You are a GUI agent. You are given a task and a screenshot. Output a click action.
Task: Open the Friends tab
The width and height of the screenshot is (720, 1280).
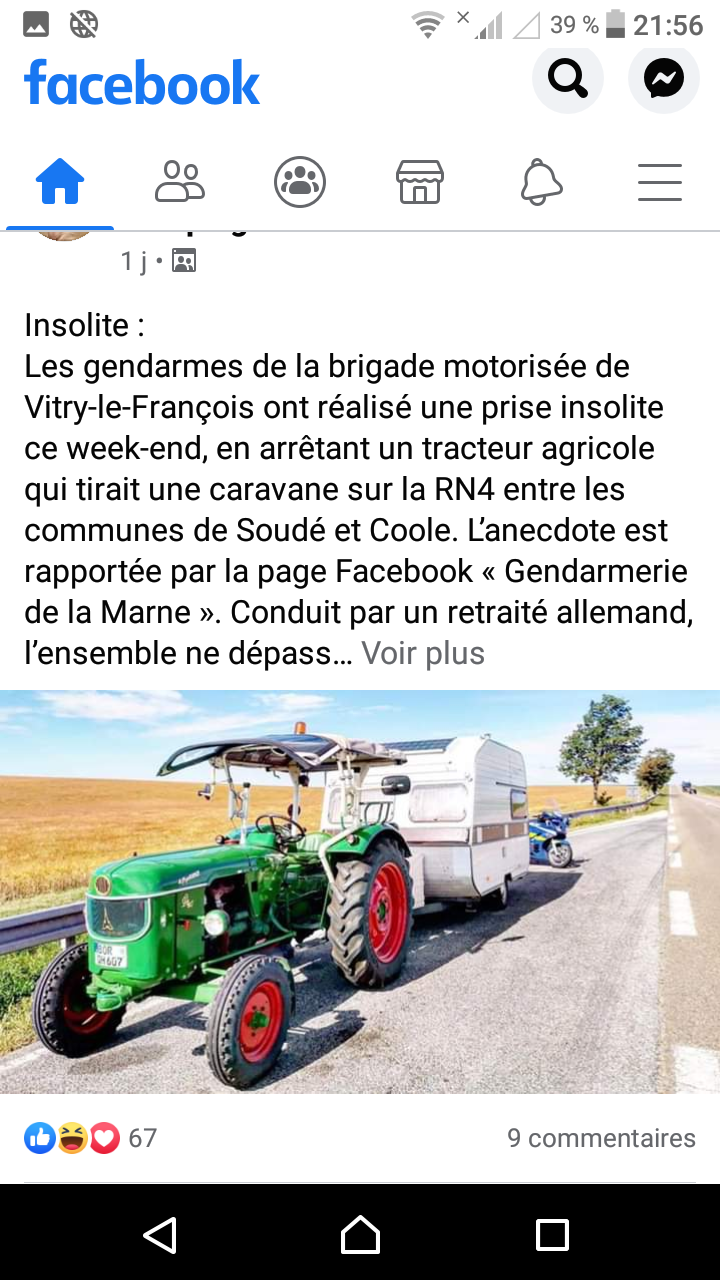click(x=180, y=183)
